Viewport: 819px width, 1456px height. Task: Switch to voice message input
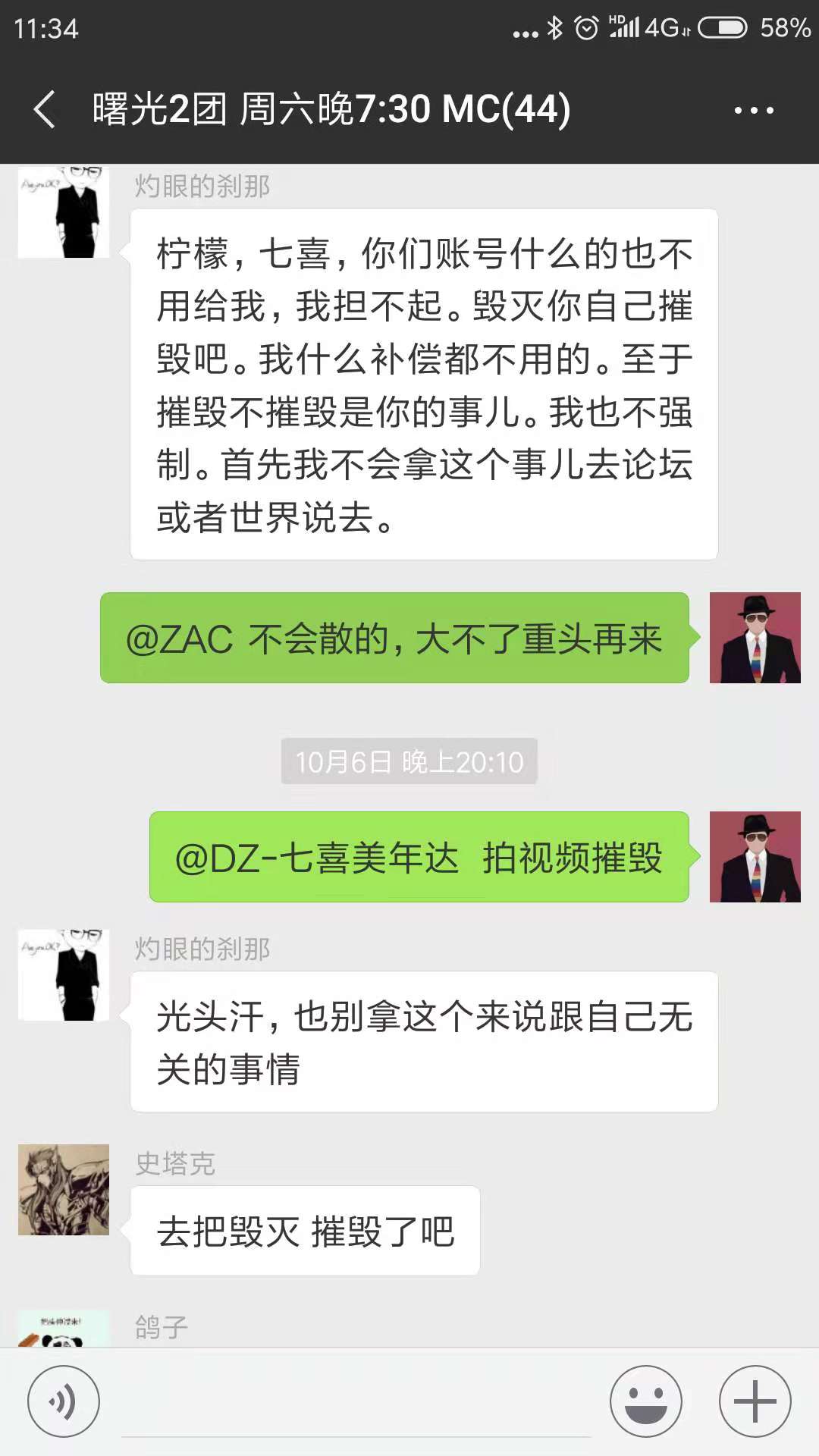point(64,1401)
